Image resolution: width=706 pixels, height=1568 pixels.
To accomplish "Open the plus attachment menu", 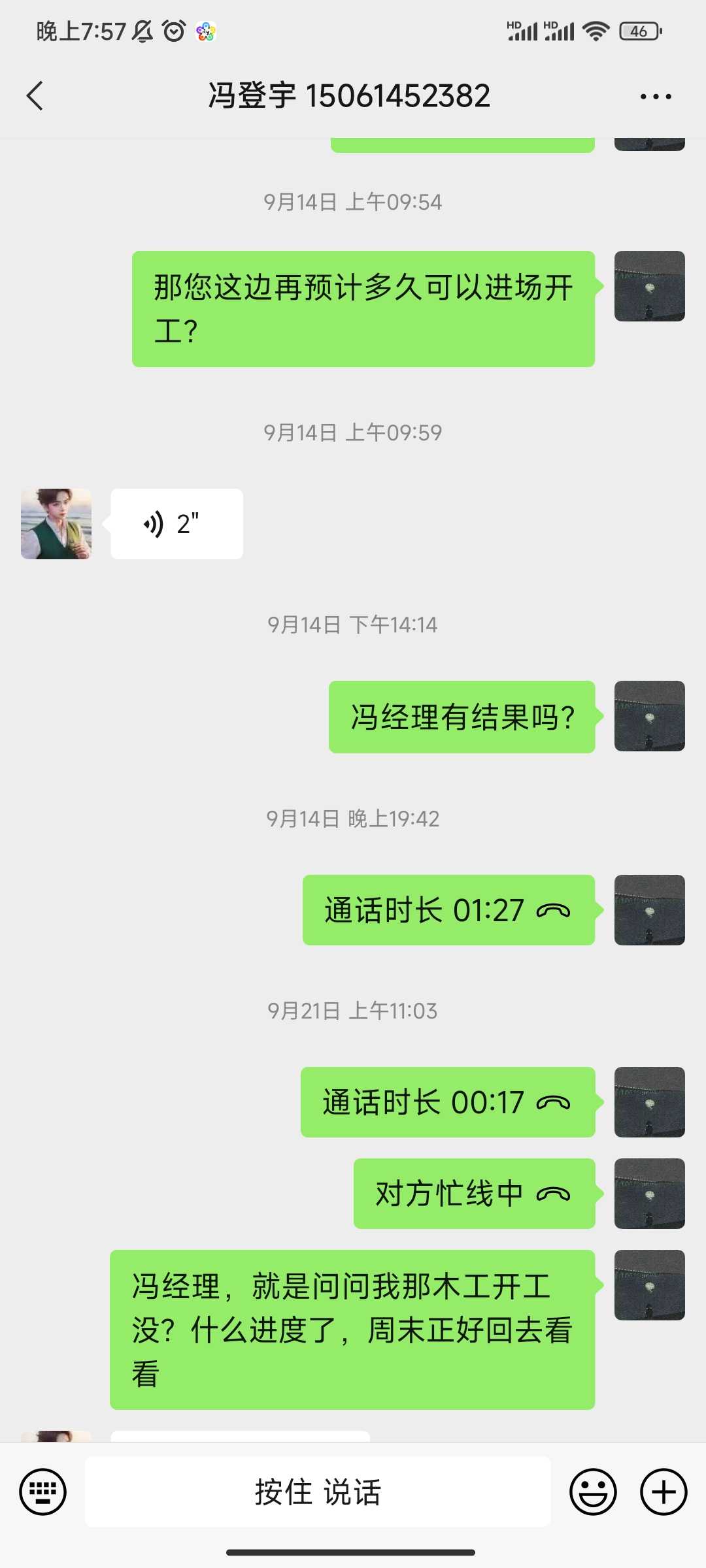I will pyautogui.click(x=664, y=1492).
